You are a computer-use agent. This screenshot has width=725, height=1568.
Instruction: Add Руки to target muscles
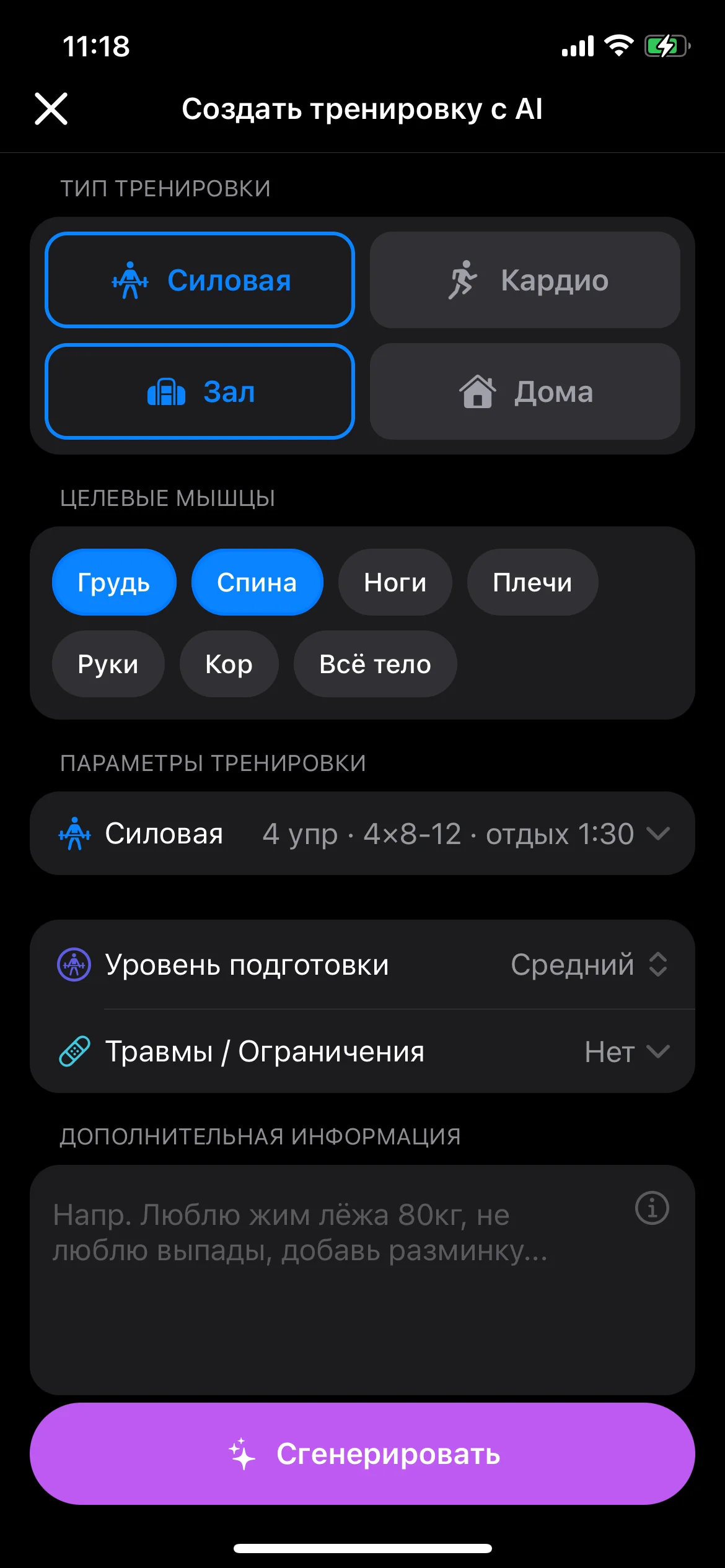[x=108, y=664]
